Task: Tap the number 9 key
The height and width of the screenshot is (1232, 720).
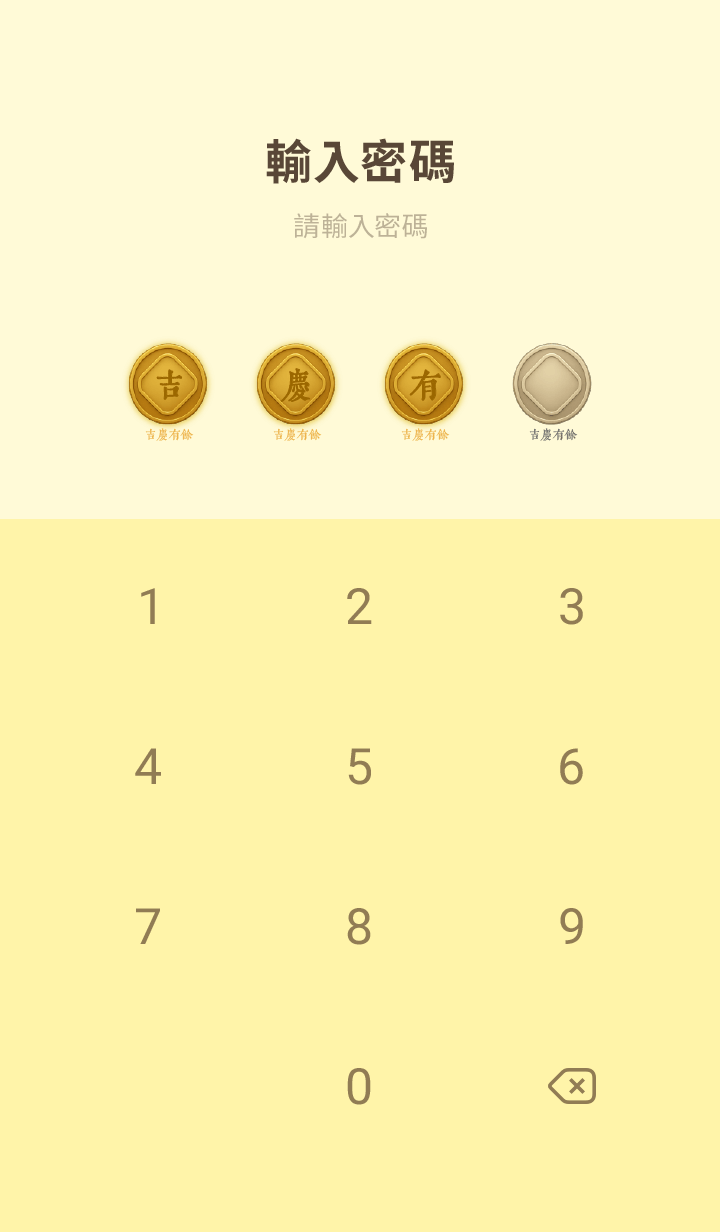Action: point(571,927)
